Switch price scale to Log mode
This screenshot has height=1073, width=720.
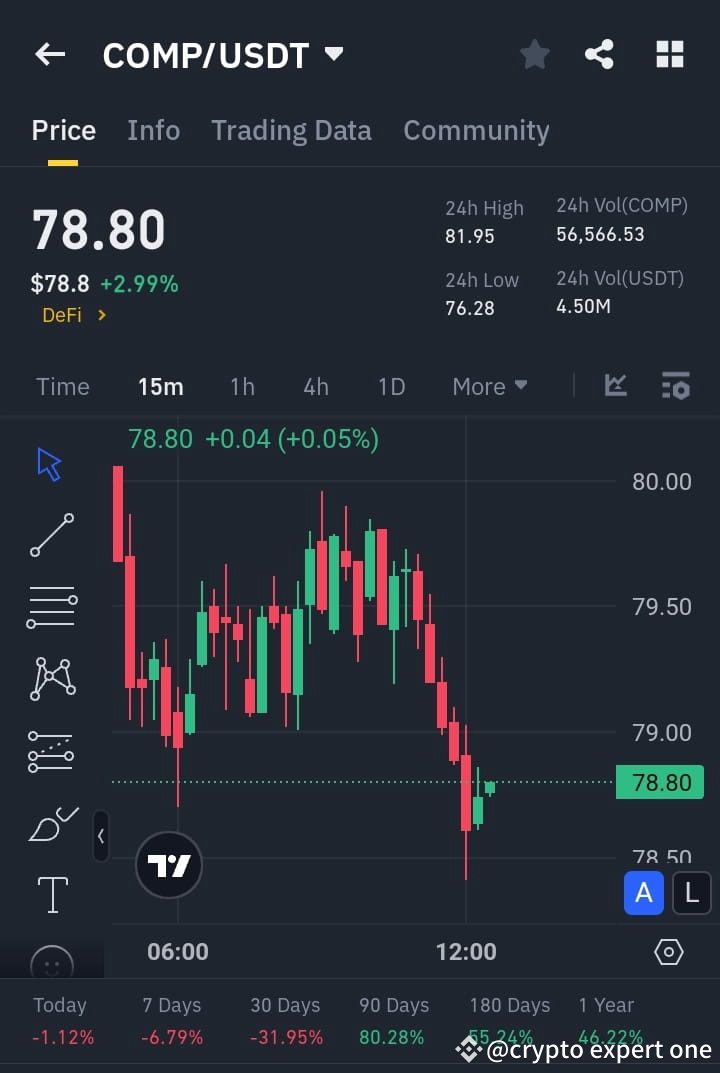[x=692, y=893]
